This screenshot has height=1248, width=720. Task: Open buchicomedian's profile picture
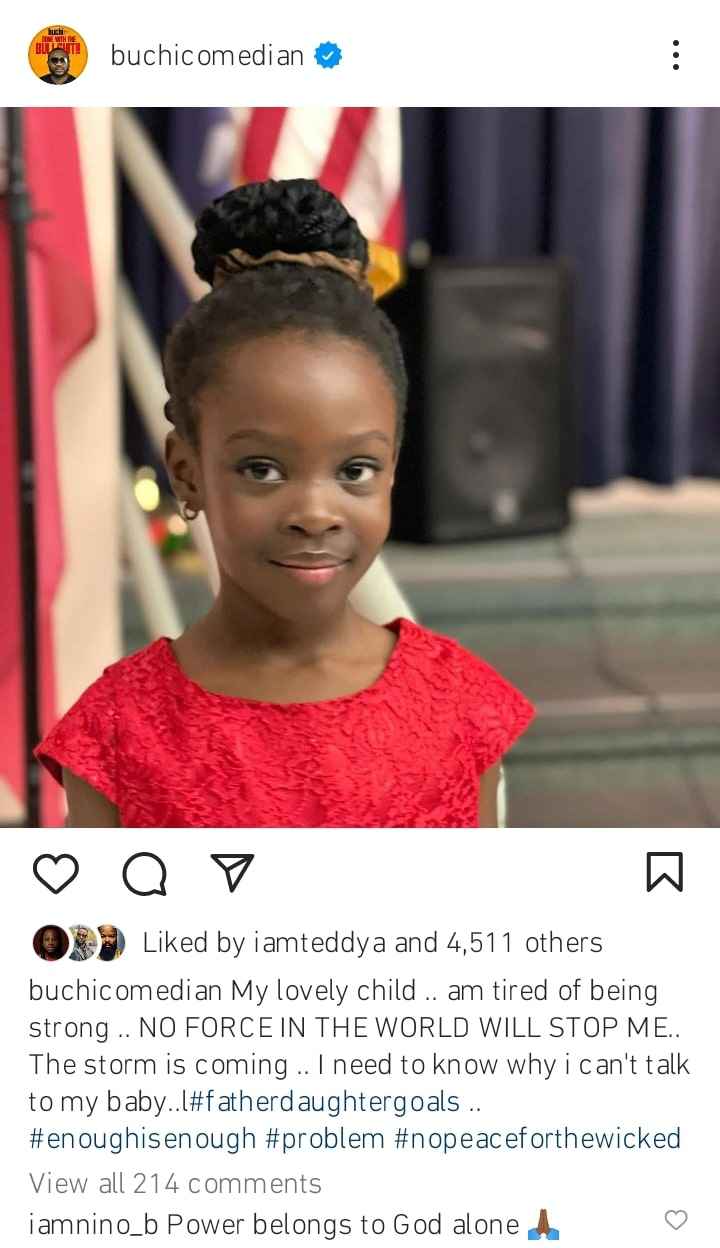click(57, 55)
